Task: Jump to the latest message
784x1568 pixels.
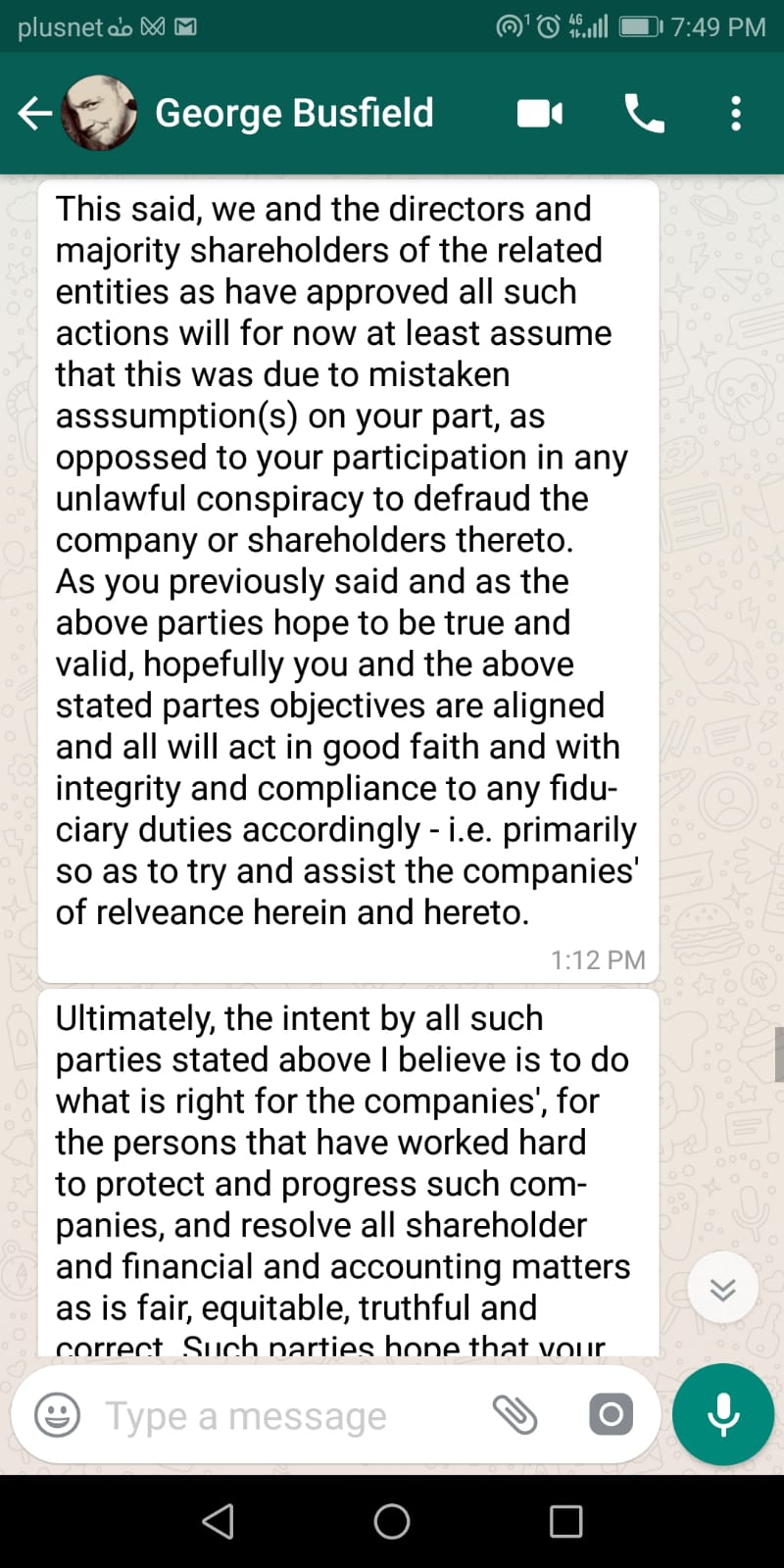Action: point(723,1290)
